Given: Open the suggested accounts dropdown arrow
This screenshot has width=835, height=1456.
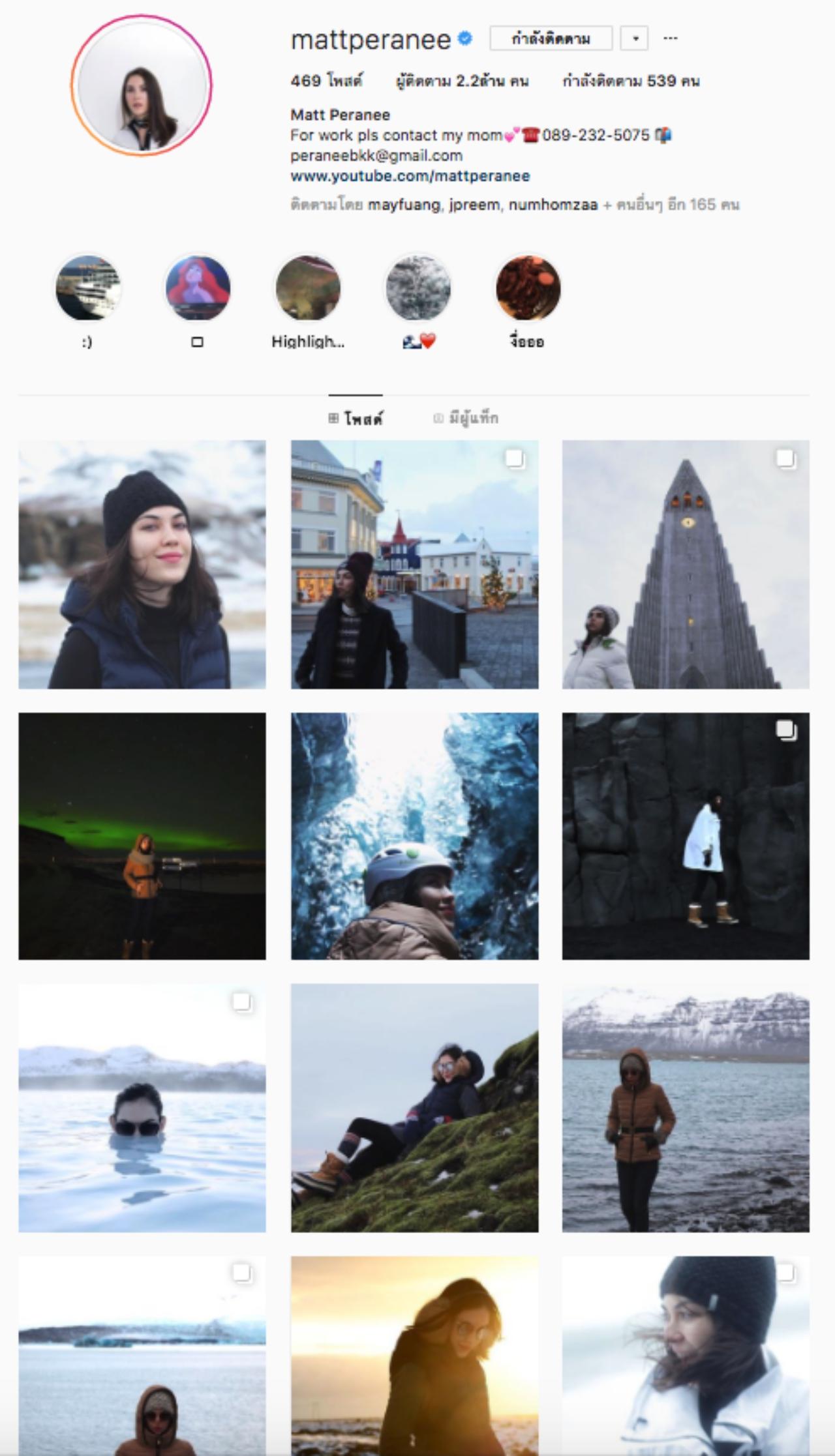Looking at the screenshot, I should click(634, 39).
